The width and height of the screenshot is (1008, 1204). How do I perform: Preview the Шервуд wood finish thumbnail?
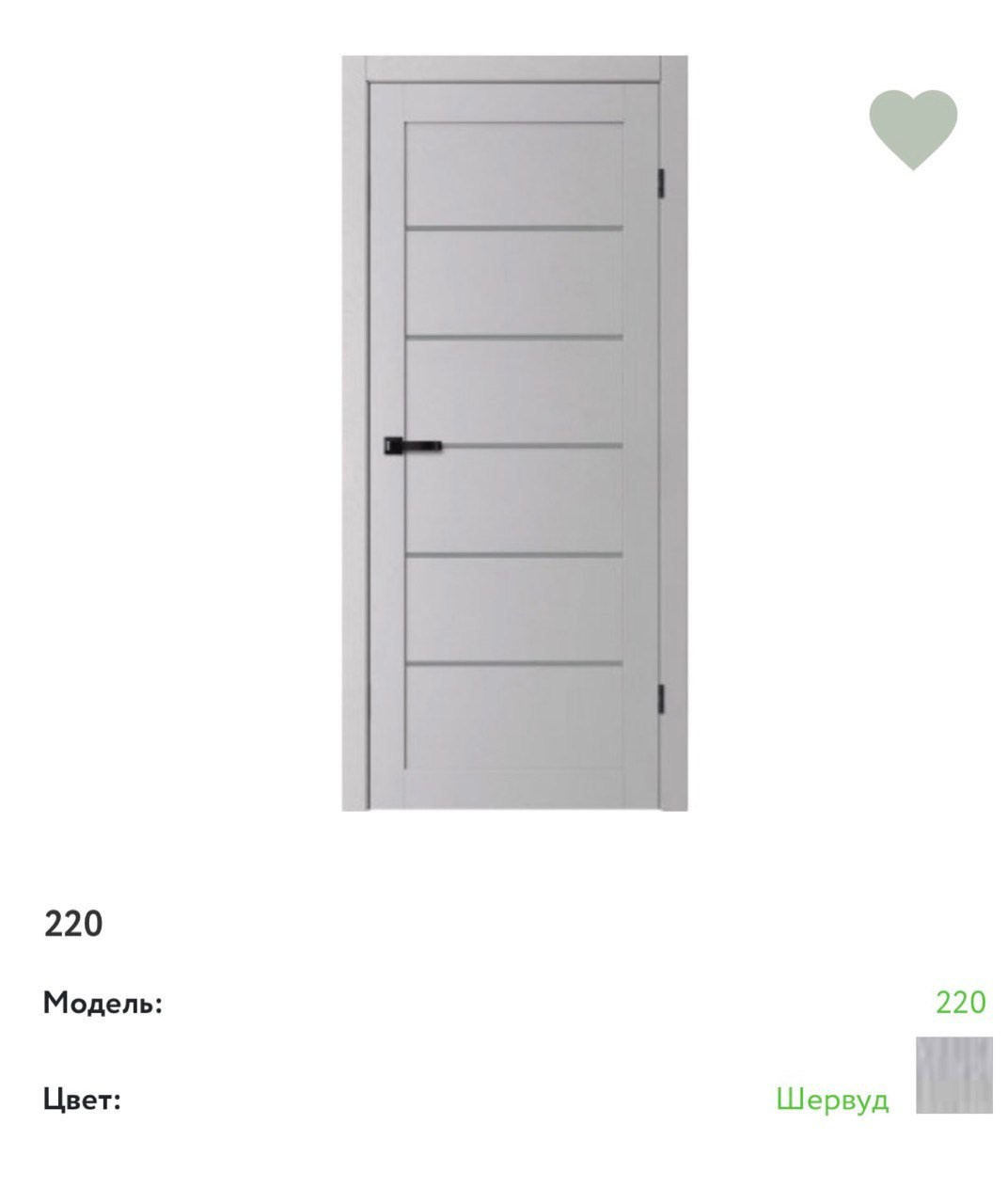[x=950, y=1074]
